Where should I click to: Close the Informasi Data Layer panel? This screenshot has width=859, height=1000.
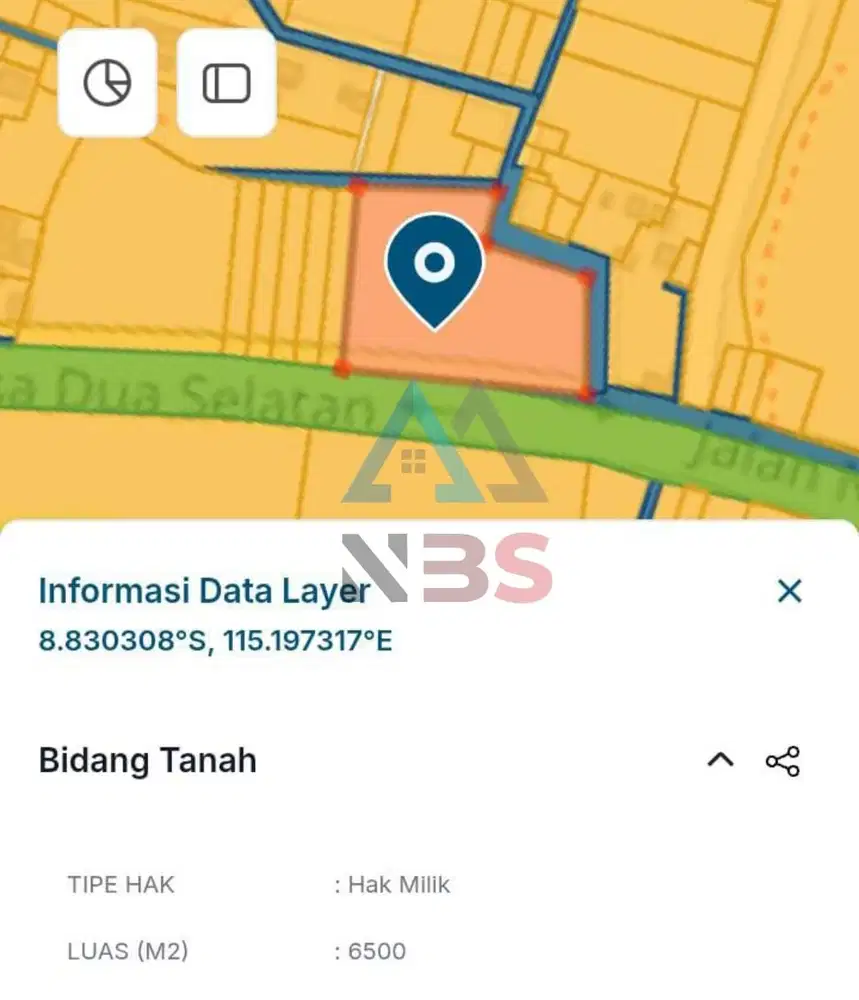point(789,591)
